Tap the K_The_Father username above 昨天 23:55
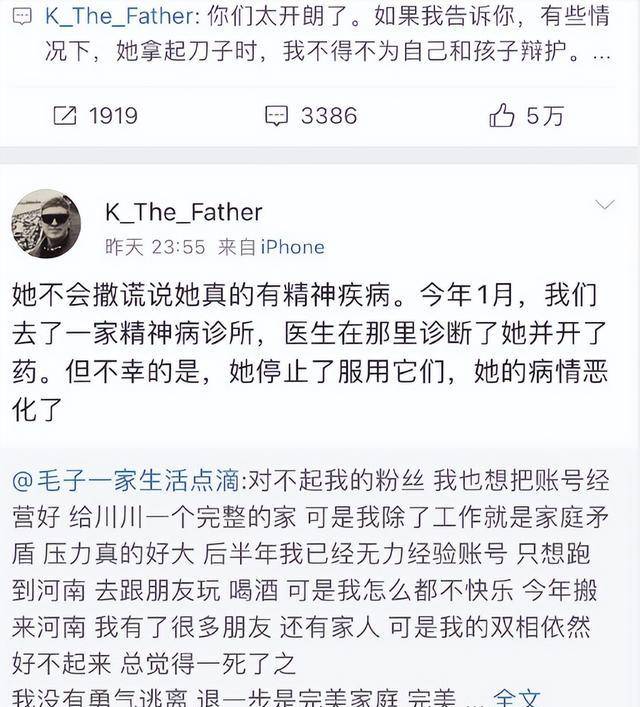Screen dimensions: 640x707 click(183, 212)
